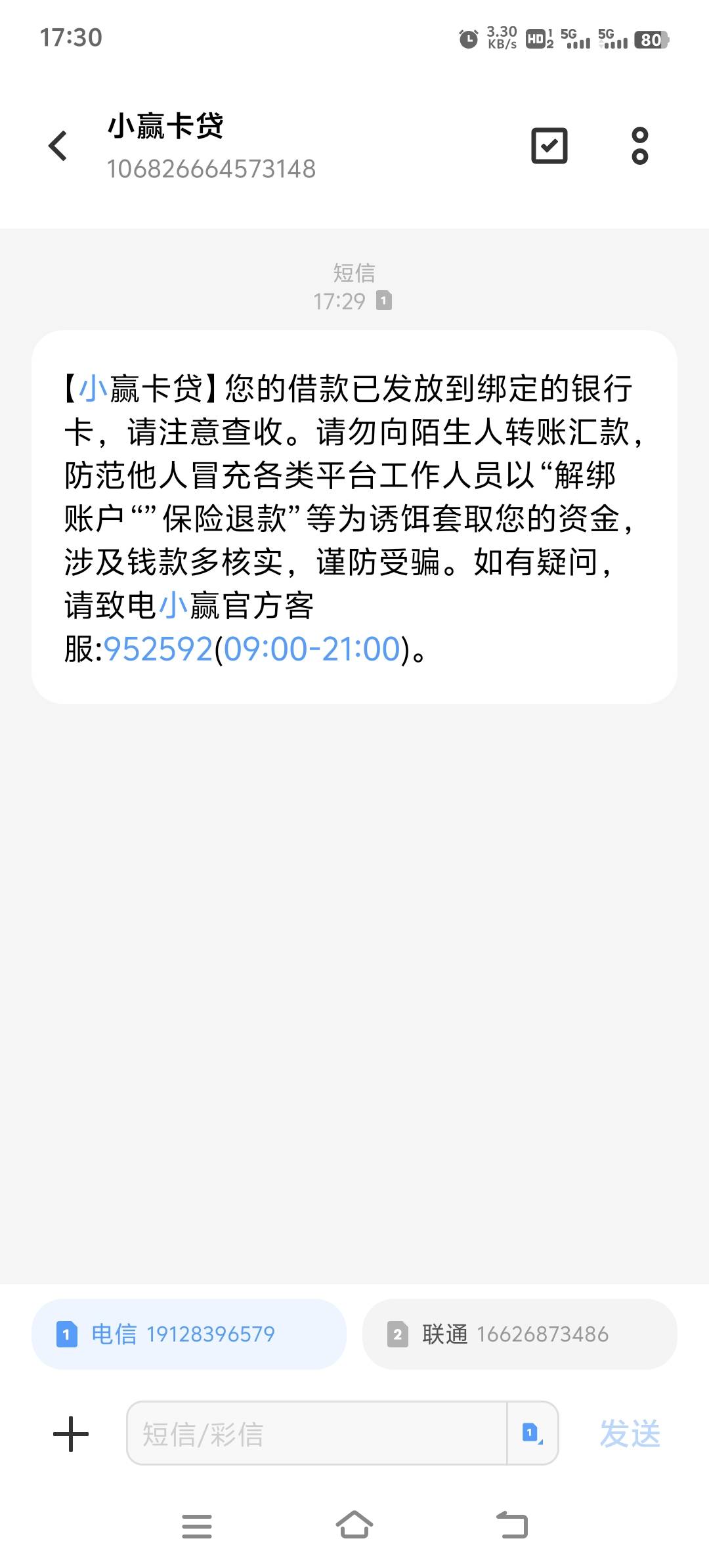Open the plus attachment button
709x1568 pixels.
coord(71,1433)
